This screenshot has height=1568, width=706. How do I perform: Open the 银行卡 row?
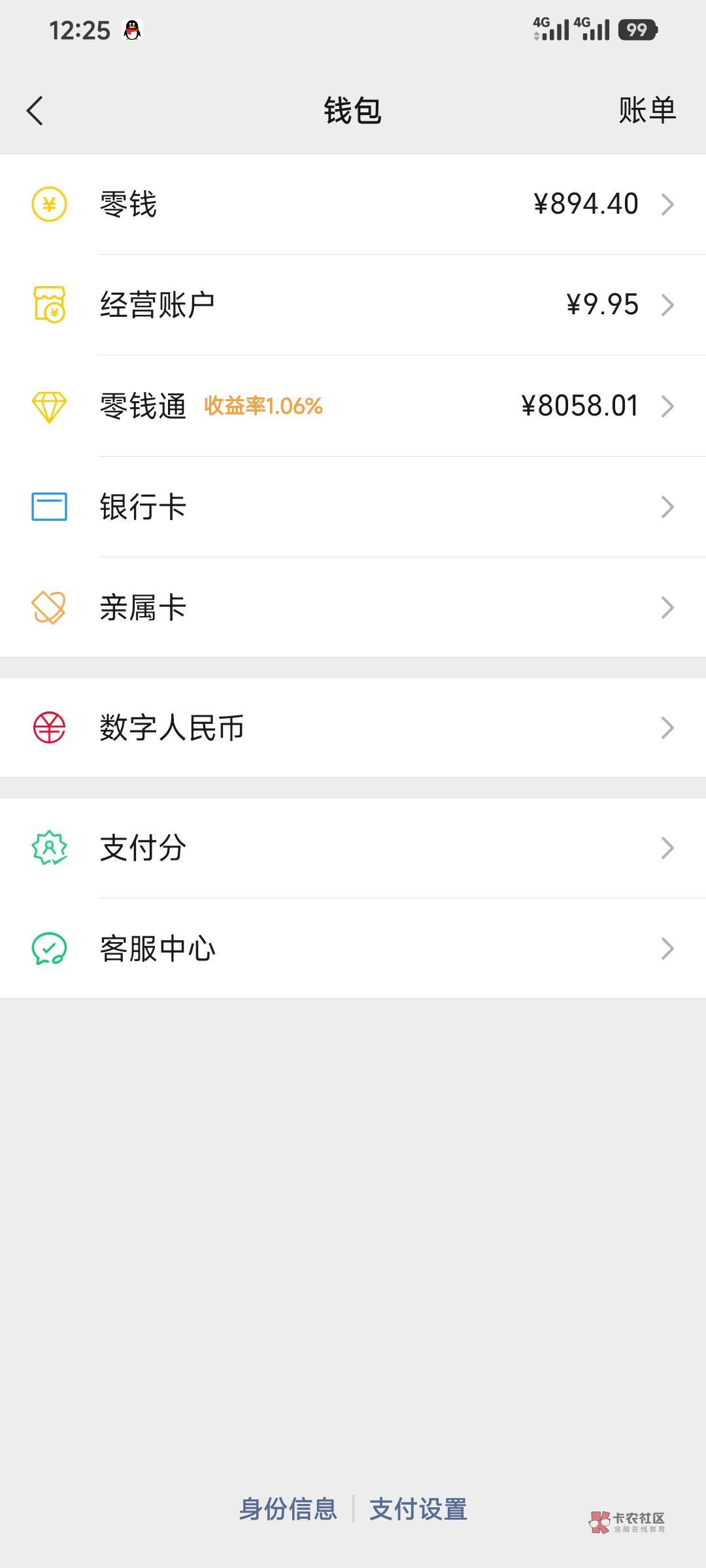(x=353, y=507)
